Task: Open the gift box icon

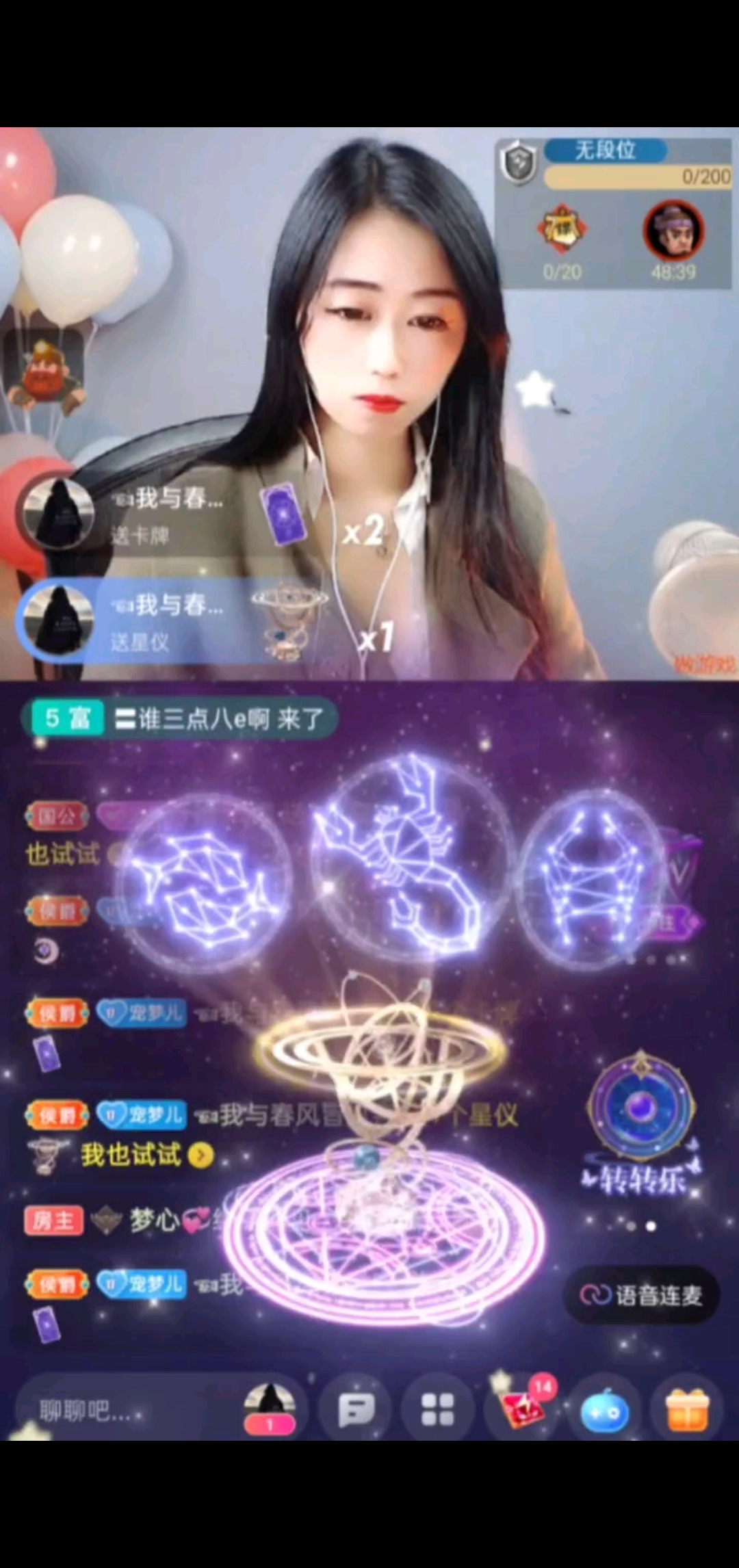Action: click(687, 1411)
